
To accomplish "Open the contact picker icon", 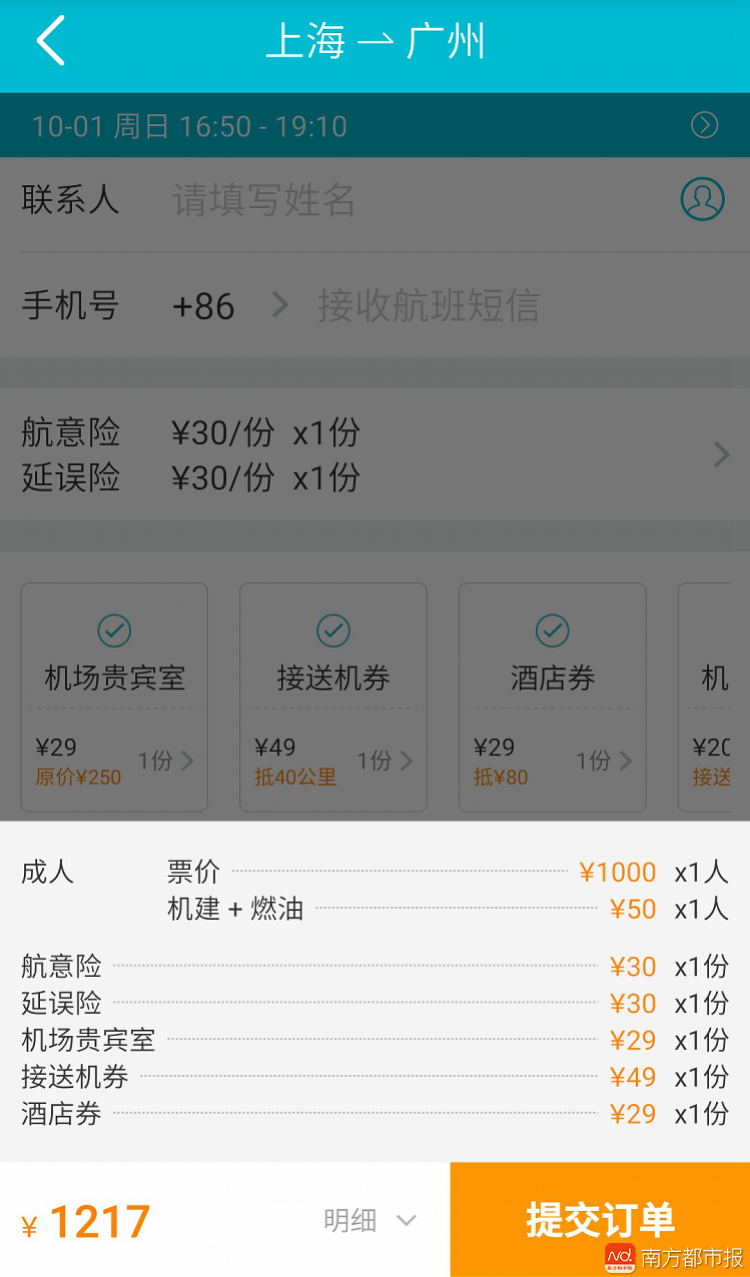I will point(702,199).
